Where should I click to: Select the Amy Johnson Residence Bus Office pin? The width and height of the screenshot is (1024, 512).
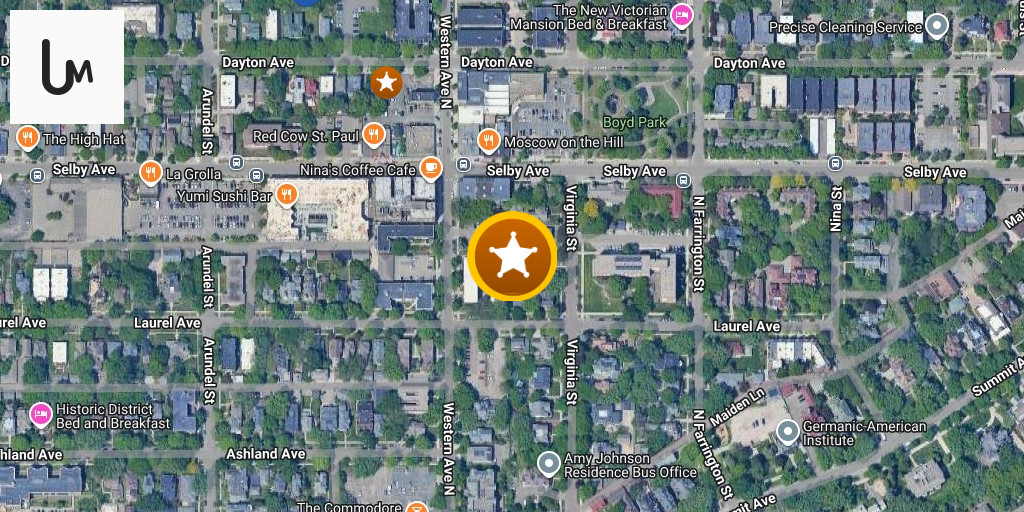(x=548, y=463)
